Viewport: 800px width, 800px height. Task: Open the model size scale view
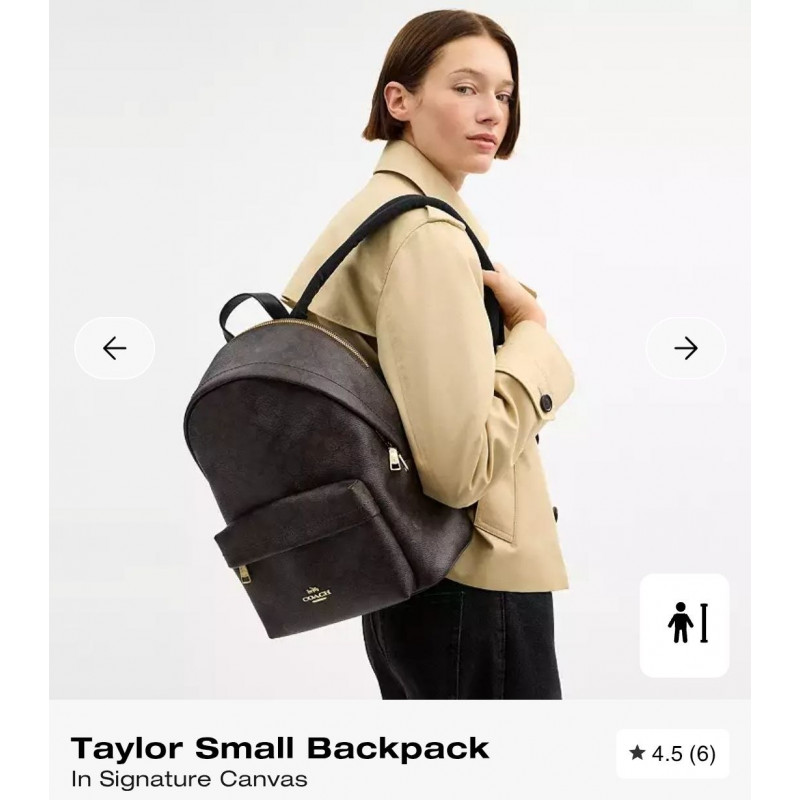[x=685, y=624]
